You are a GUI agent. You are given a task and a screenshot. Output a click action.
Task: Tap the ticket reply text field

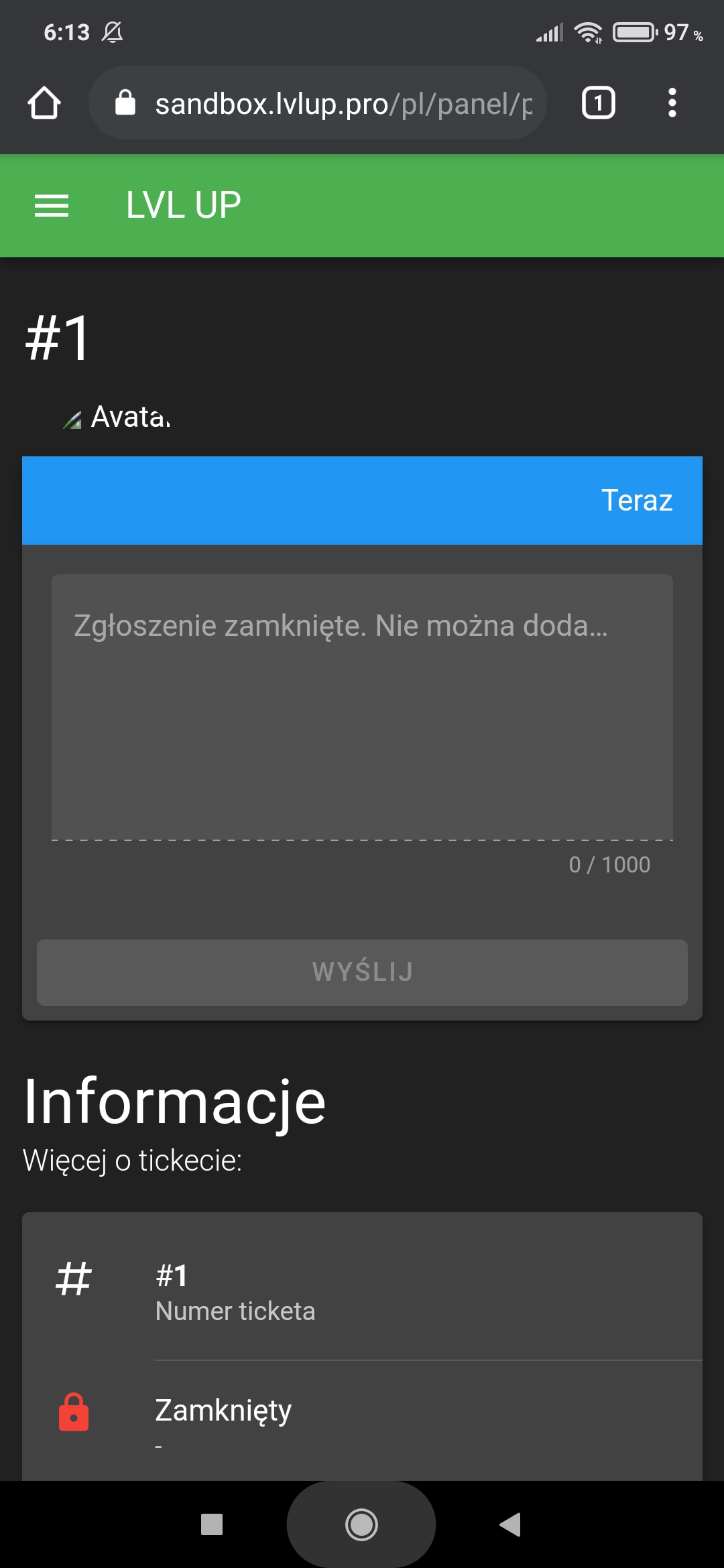point(362,707)
